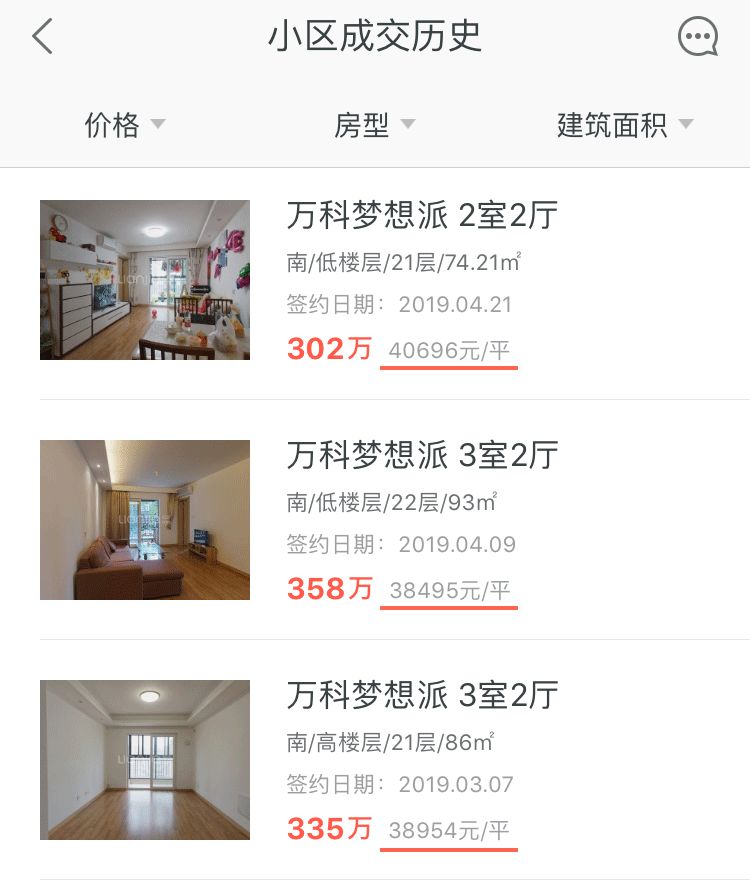Click the 40696元/平 unit price
This screenshot has width=750, height=886.
coord(448,350)
